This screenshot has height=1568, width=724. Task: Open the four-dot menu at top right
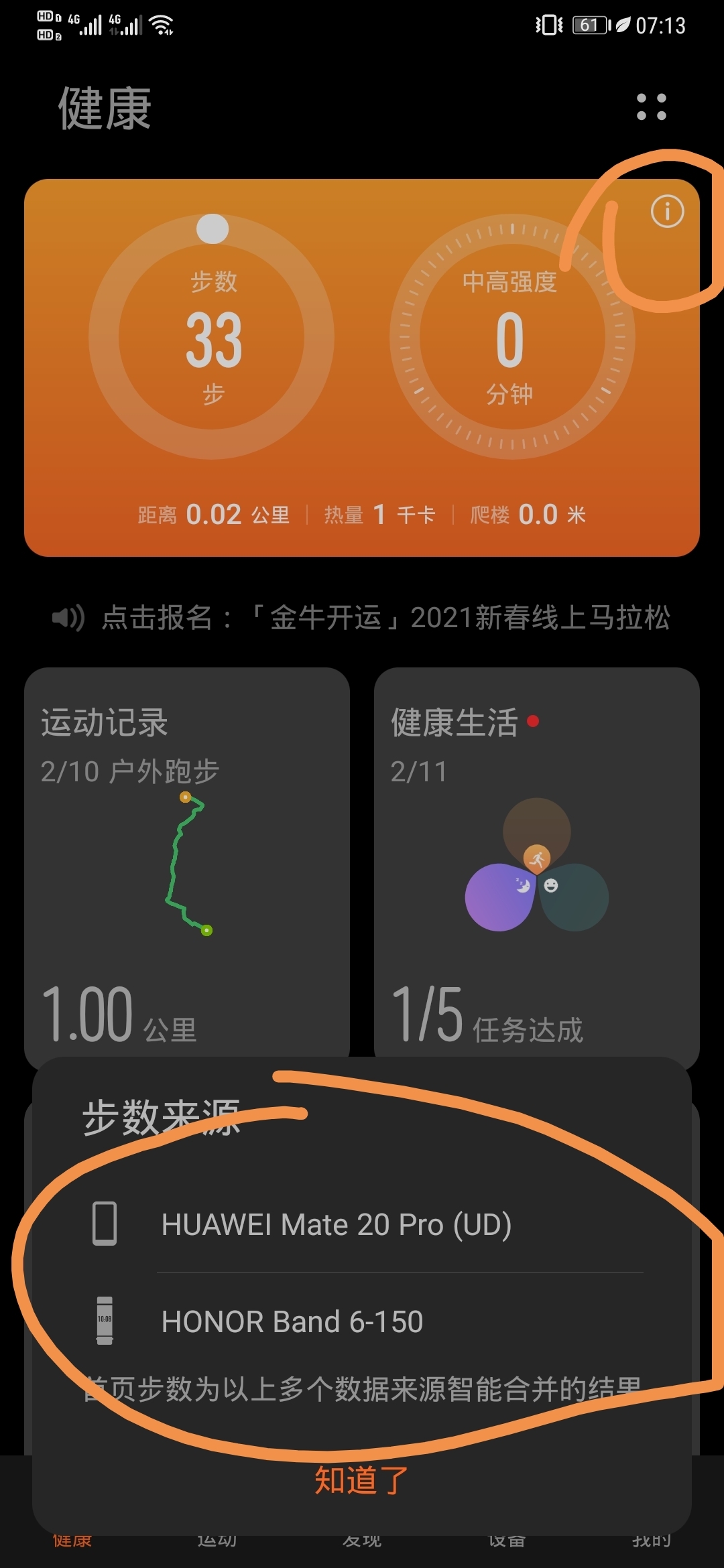651,107
